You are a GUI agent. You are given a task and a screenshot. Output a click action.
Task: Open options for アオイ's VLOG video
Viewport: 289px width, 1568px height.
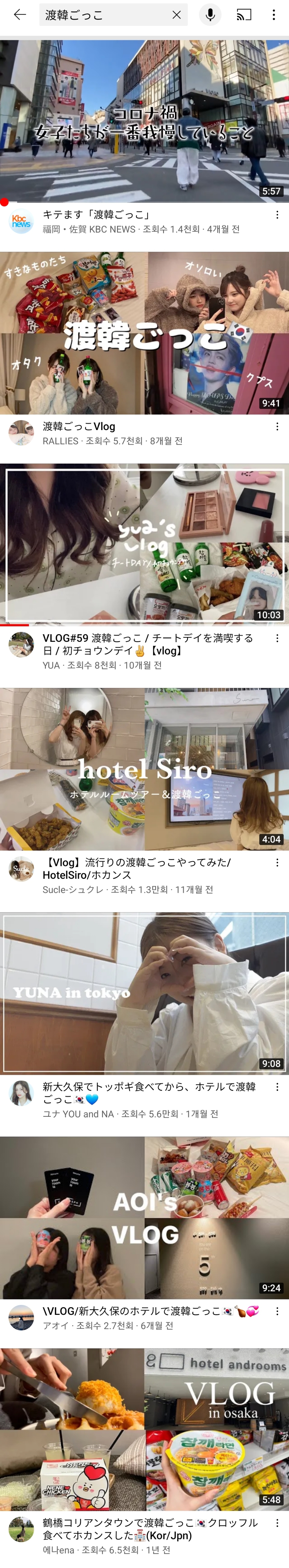[x=277, y=1310]
